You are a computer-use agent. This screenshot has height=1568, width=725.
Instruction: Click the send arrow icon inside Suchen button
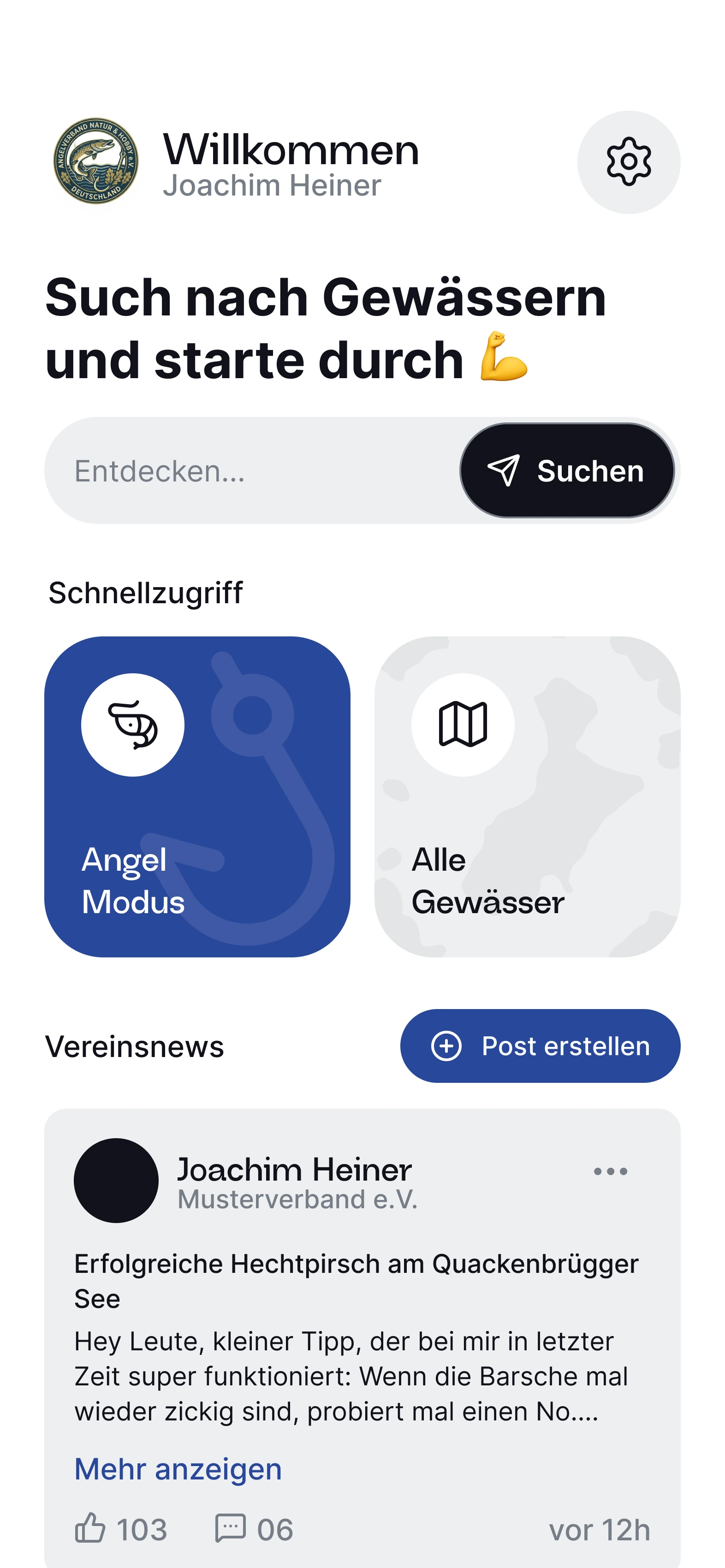pos(507,472)
